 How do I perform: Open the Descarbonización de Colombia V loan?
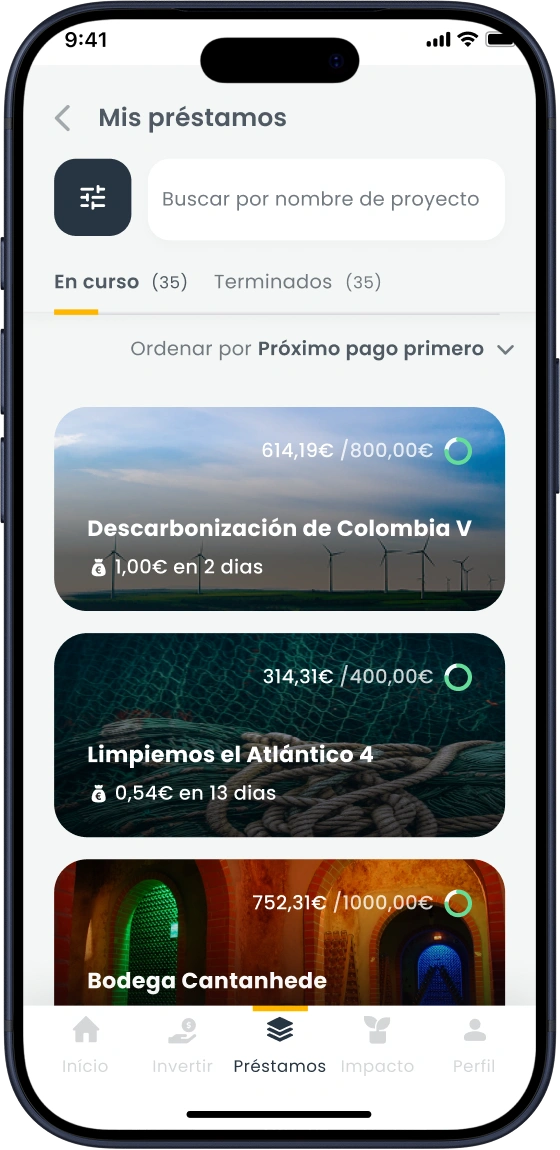click(x=279, y=509)
